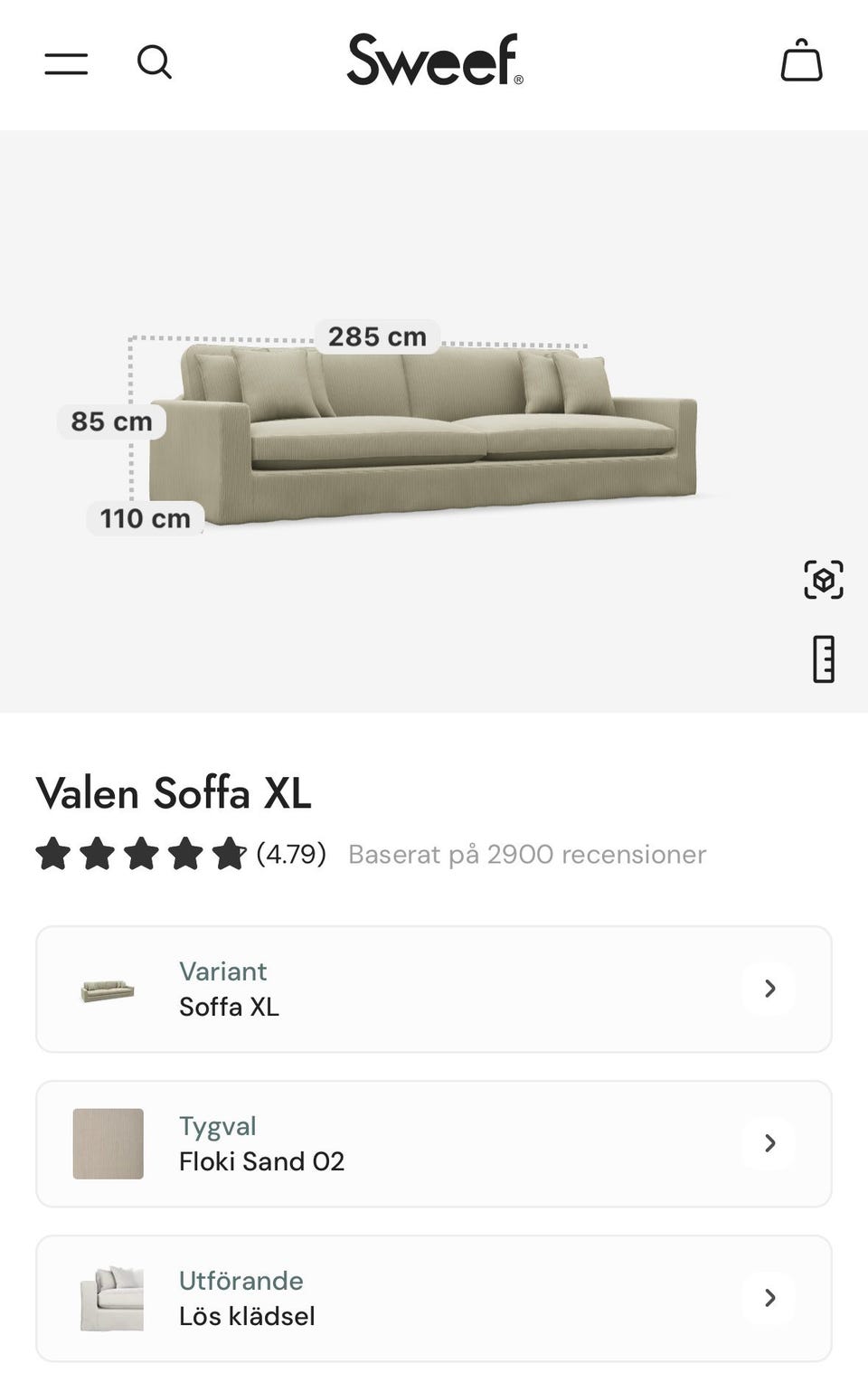Open the hamburger navigation menu
868x1373 pixels.
pyautogui.click(x=66, y=63)
